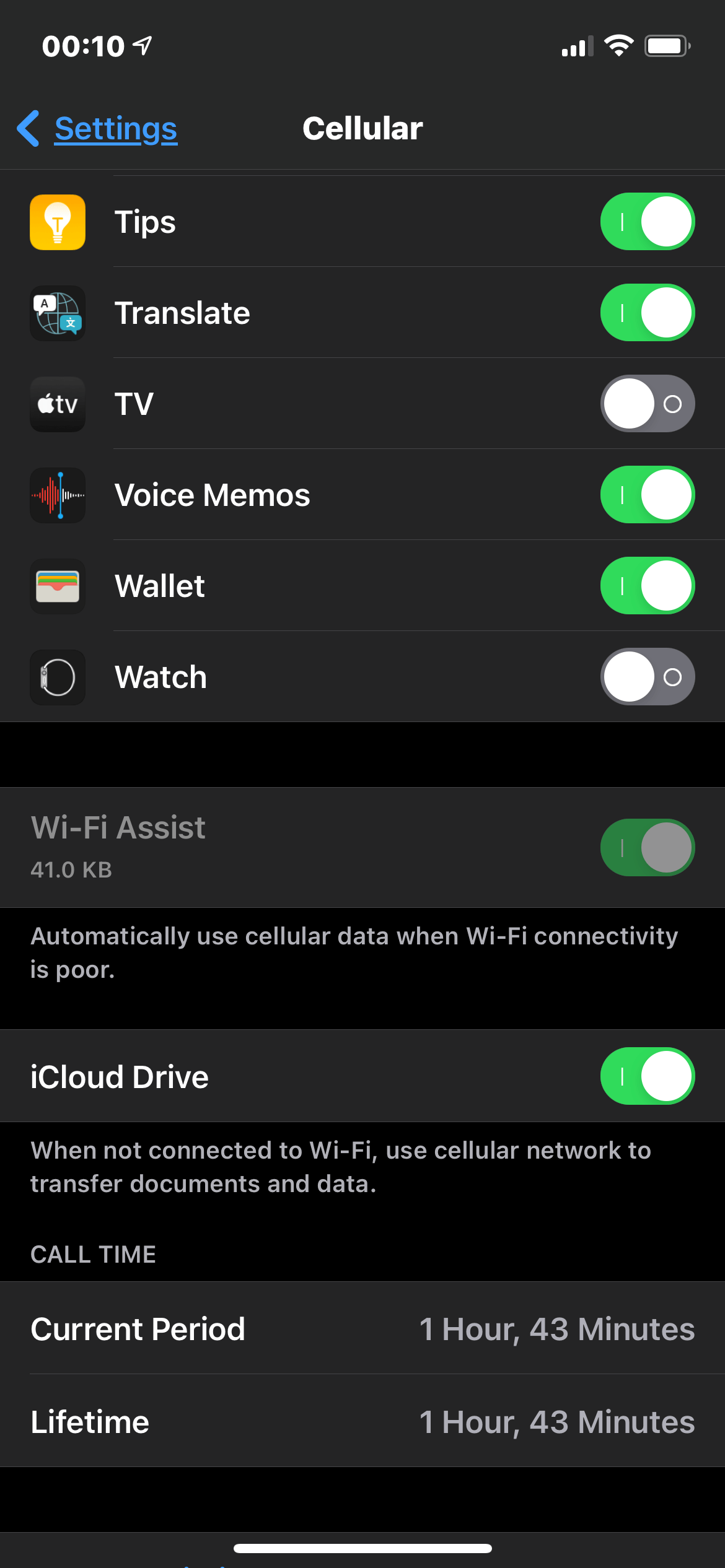Turn off iCloud Drive cellular transfers
The height and width of the screenshot is (1568, 725).
tap(647, 1076)
